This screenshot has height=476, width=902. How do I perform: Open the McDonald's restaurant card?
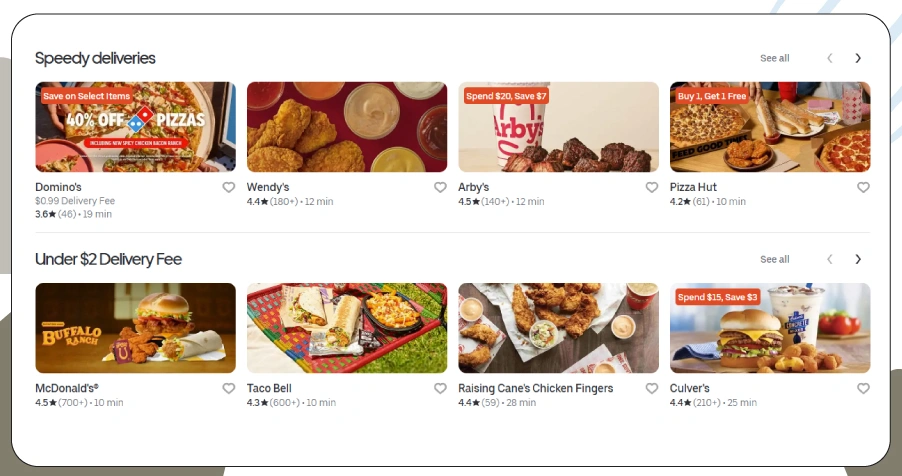(x=135, y=328)
